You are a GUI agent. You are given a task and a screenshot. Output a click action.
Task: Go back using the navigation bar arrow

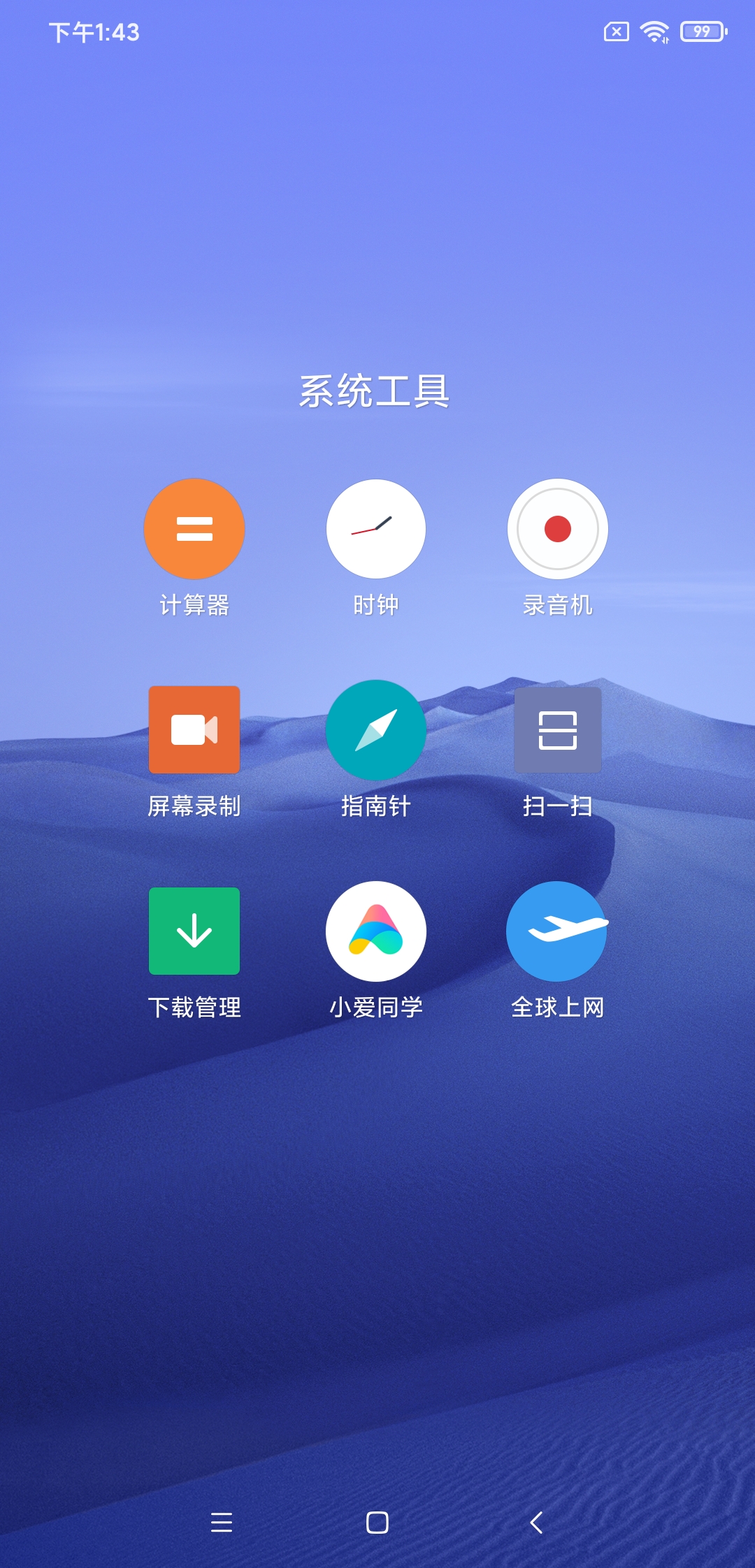click(x=536, y=1522)
